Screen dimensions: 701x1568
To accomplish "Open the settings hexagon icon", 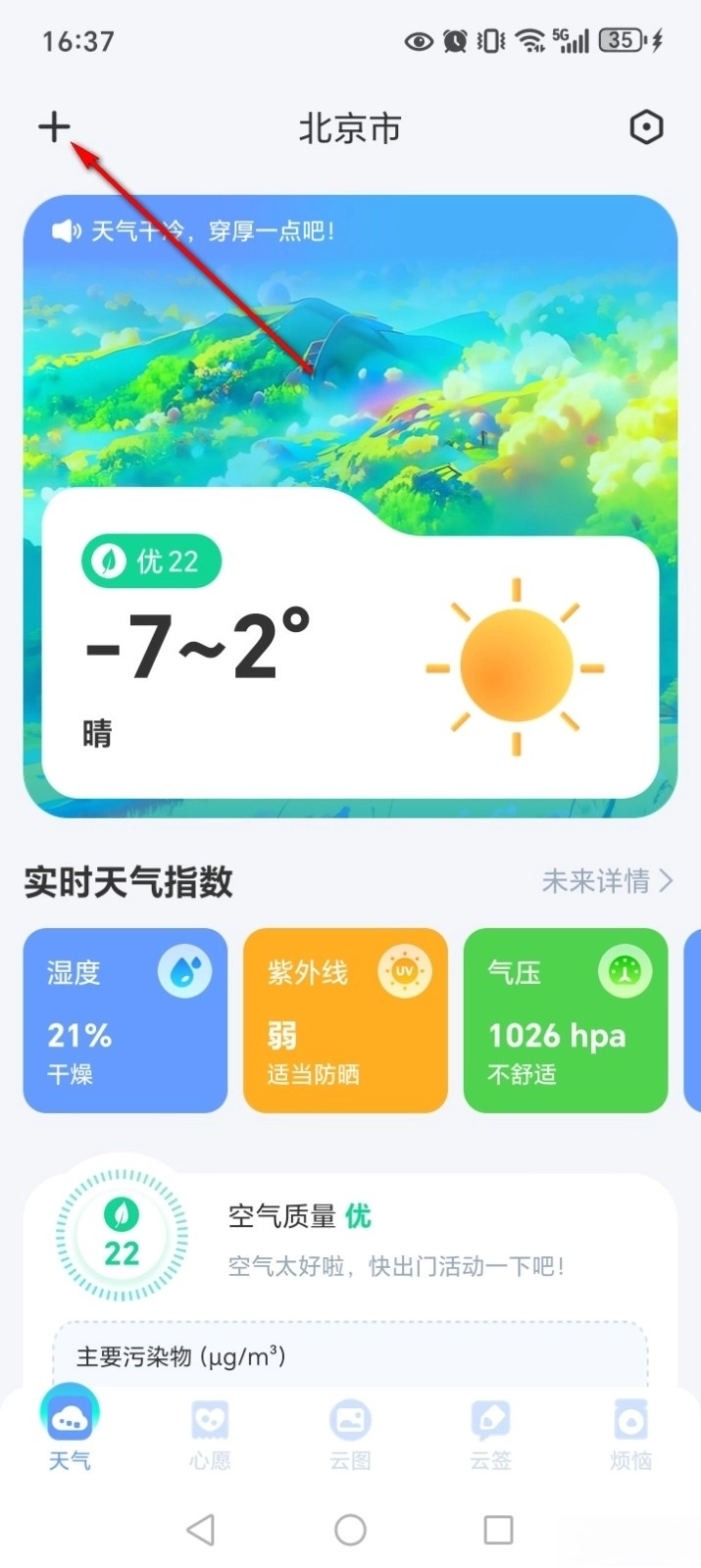I will (x=645, y=127).
